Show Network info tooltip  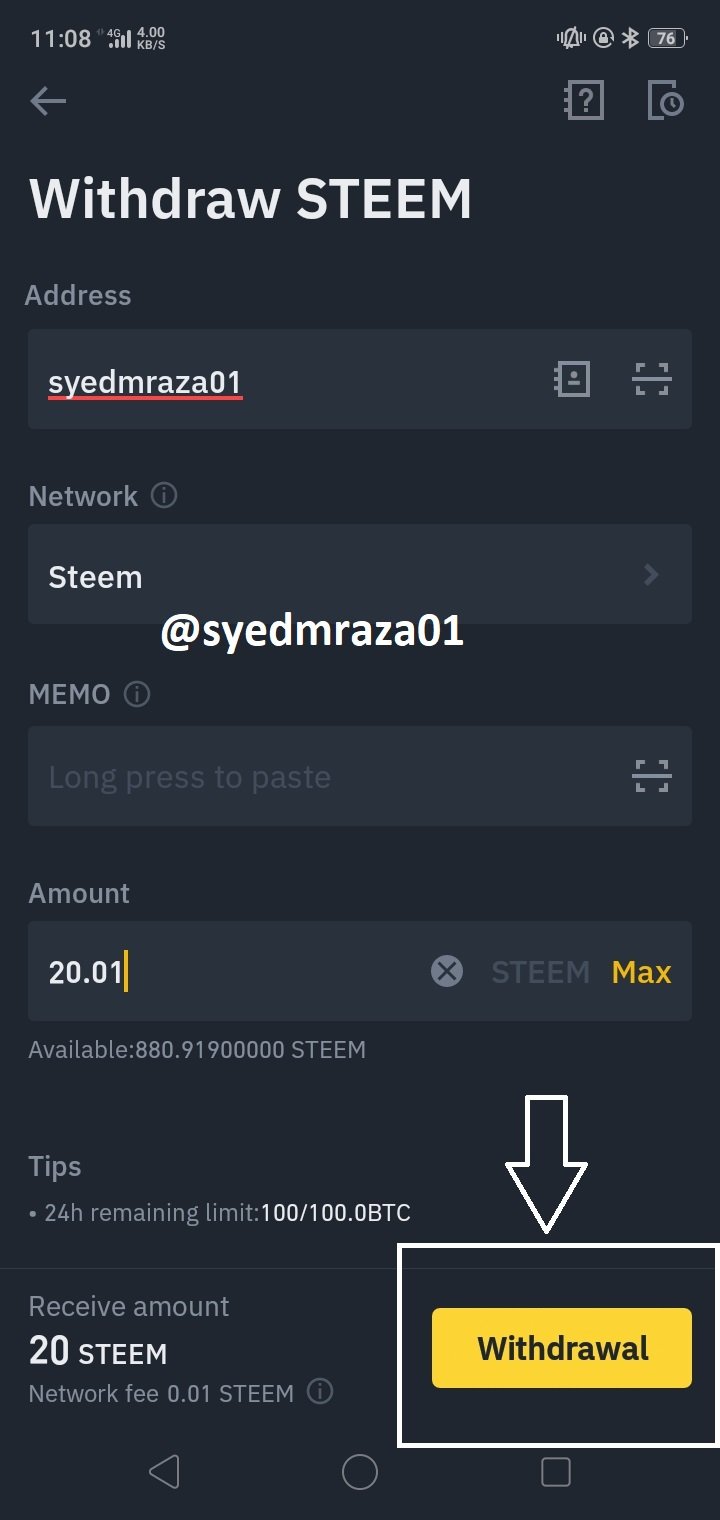point(164,495)
